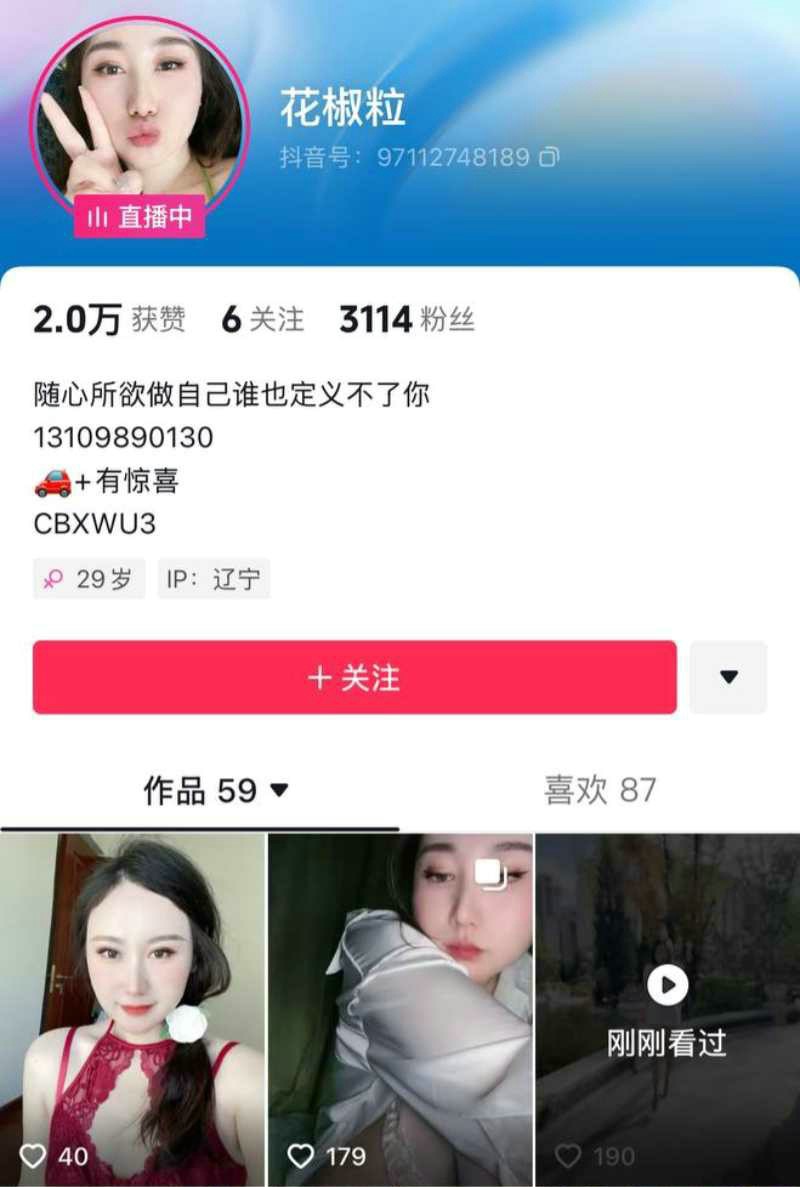Switch to the 喜欢 87 tab
The height and width of the screenshot is (1187, 800).
599,790
